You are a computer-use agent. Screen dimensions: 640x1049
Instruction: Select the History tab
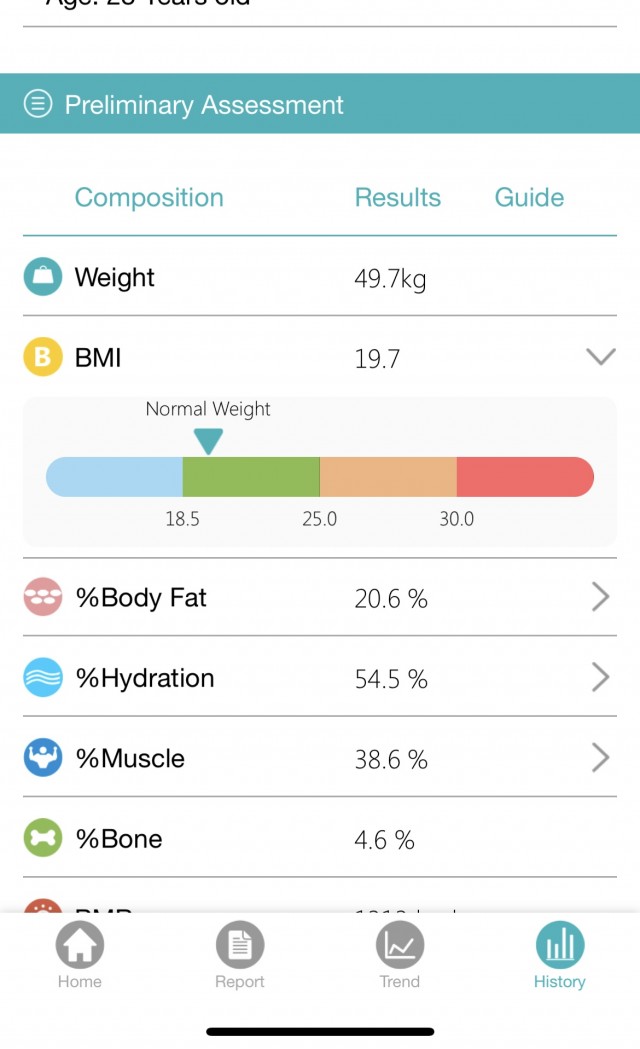[x=560, y=955]
